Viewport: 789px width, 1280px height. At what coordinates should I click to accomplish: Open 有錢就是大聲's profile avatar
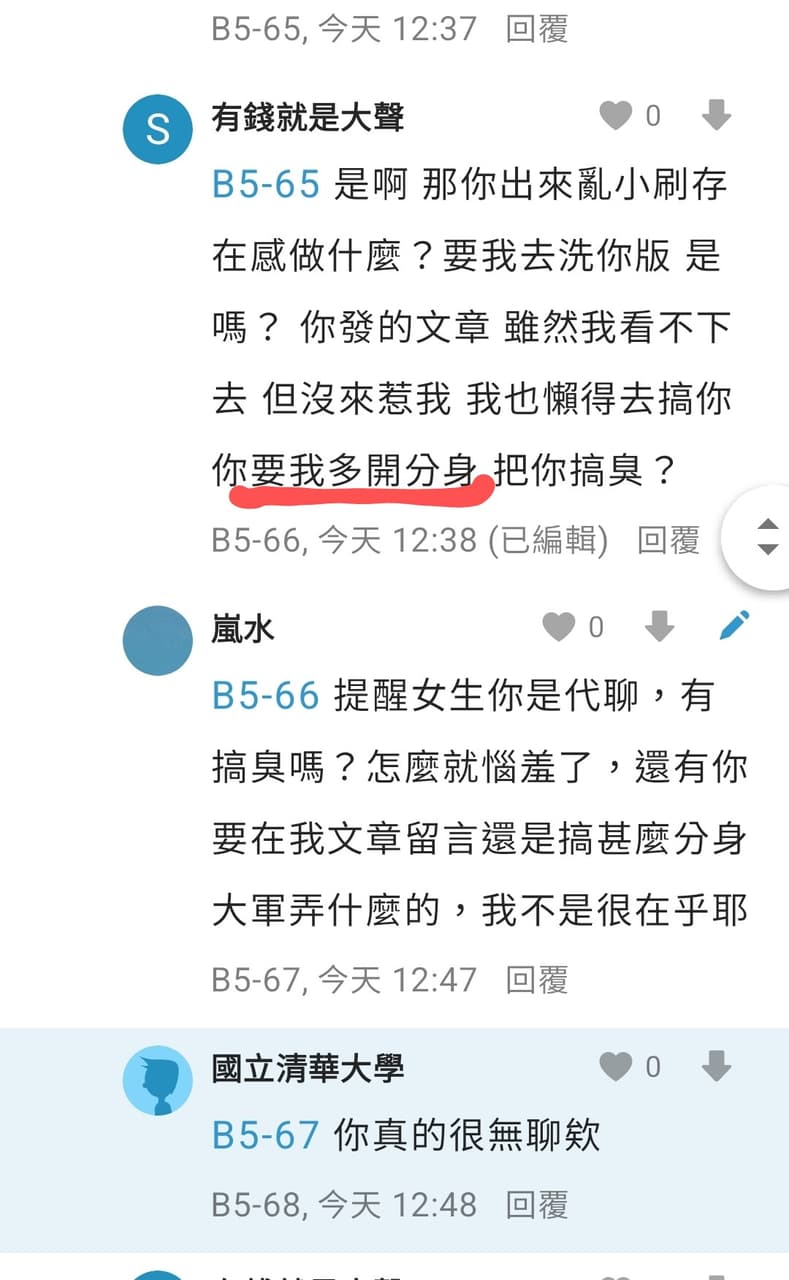click(157, 129)
